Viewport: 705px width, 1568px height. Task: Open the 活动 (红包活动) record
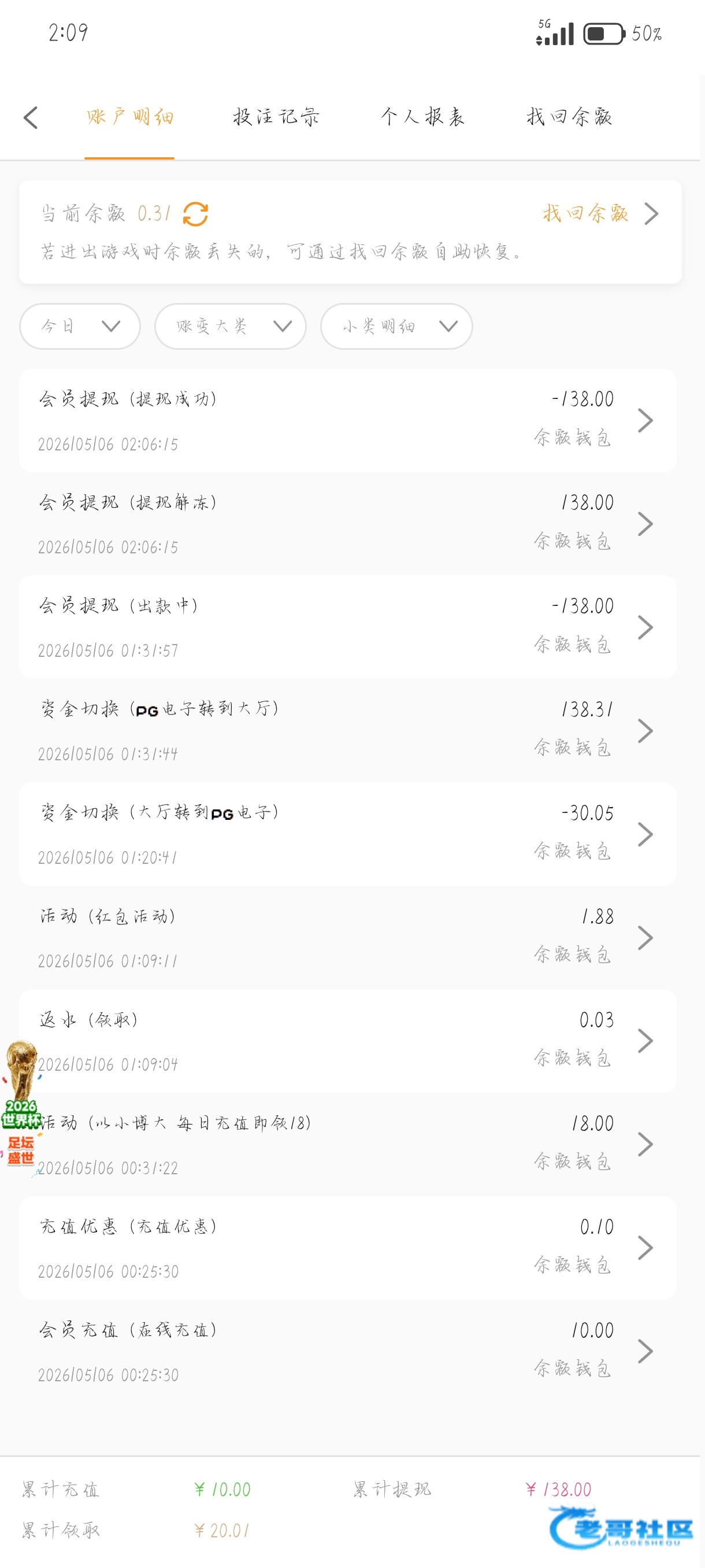coord(347,938)
